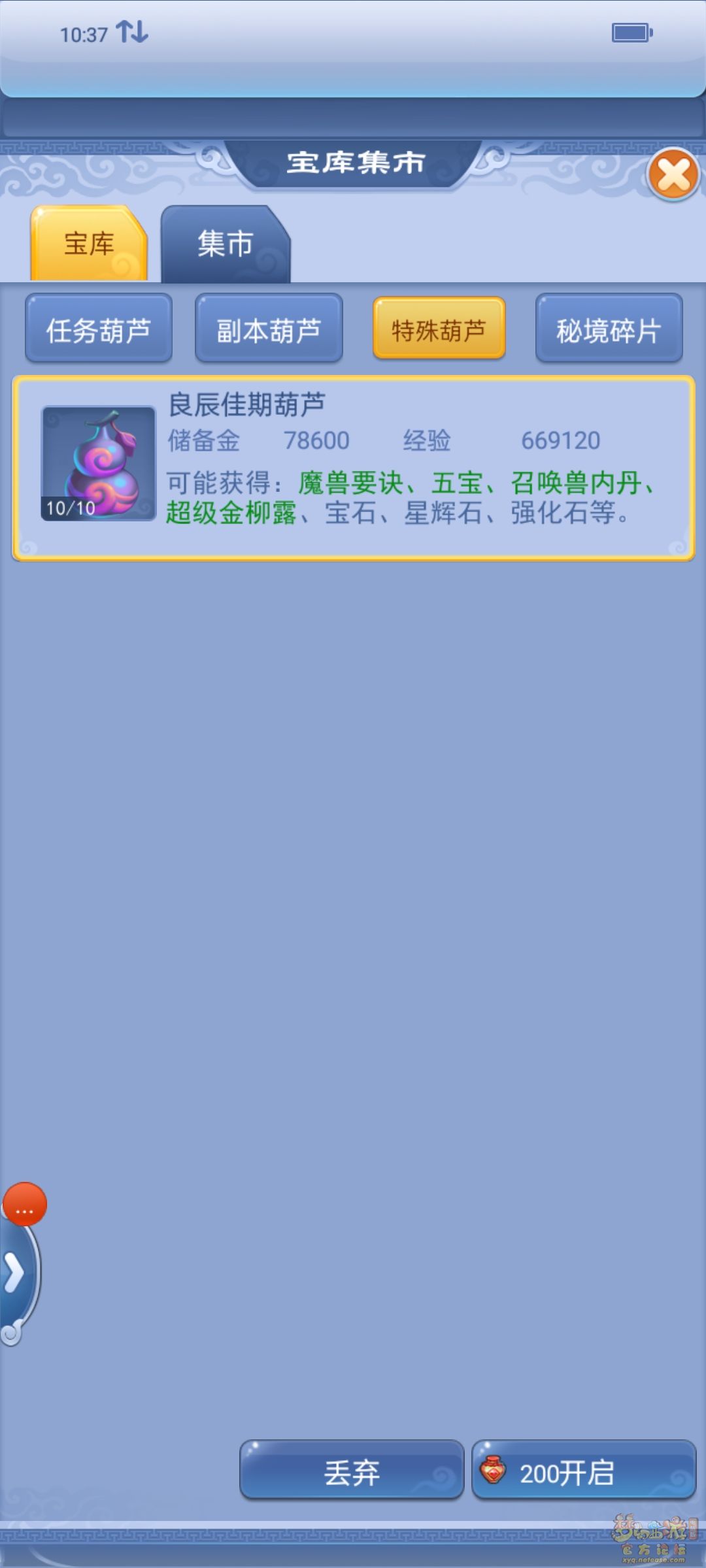Open the red chat bubble
Image resolution: width=706 pixels, height=1568 pixels.
[25, 1204]
